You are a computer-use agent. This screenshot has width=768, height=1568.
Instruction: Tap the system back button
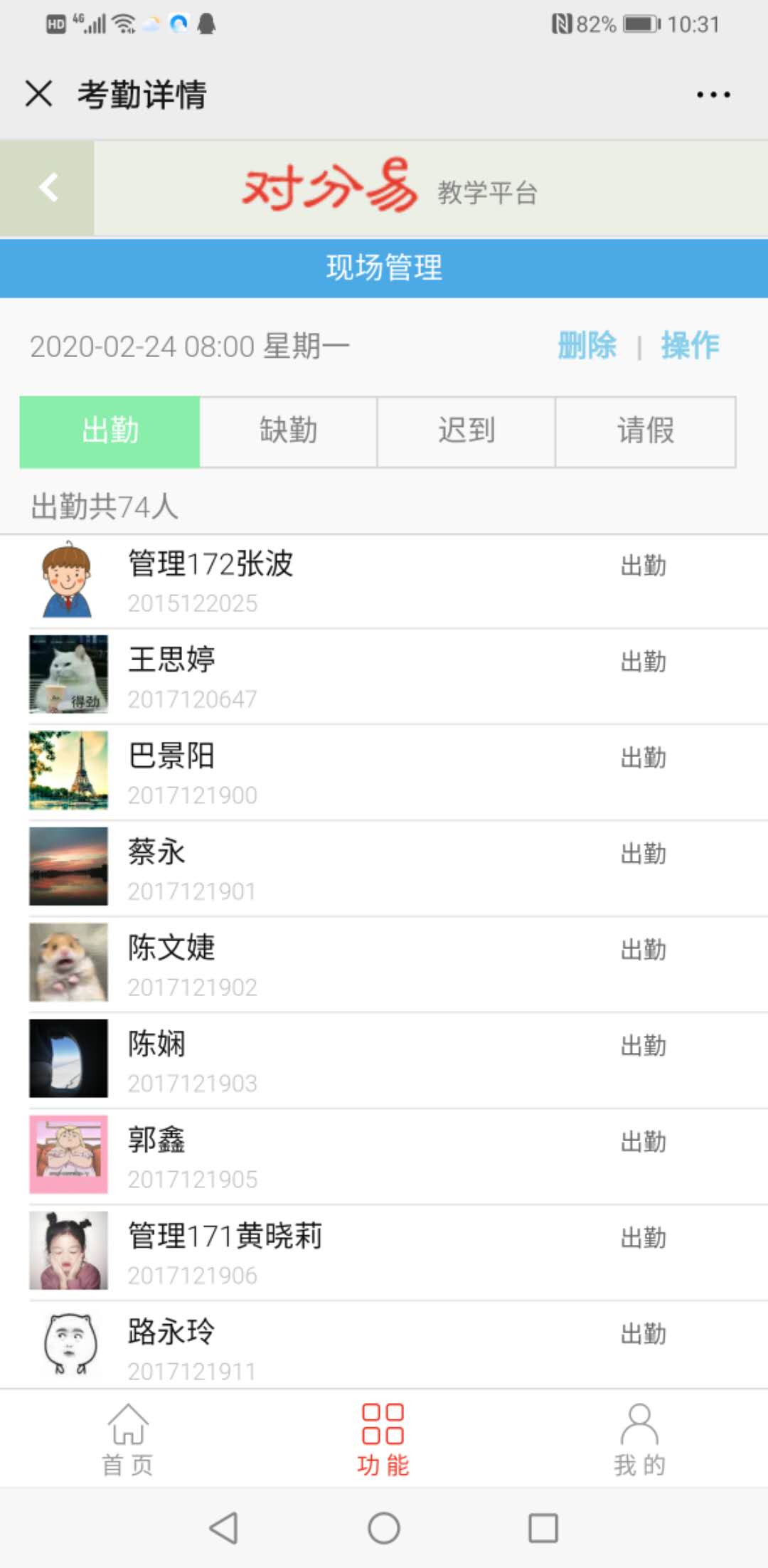tap(224, 1527)
